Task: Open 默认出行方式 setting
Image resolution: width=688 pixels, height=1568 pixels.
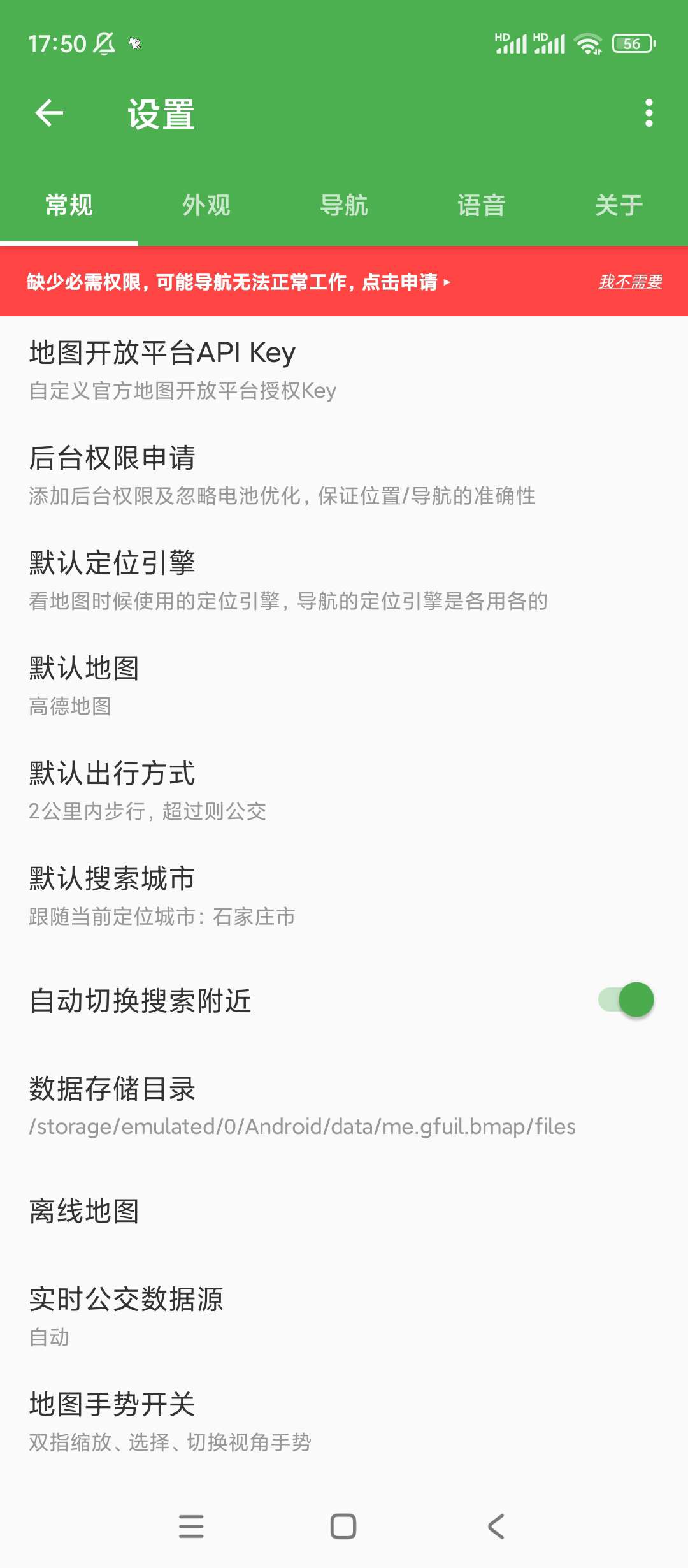Action: point(344,790)
